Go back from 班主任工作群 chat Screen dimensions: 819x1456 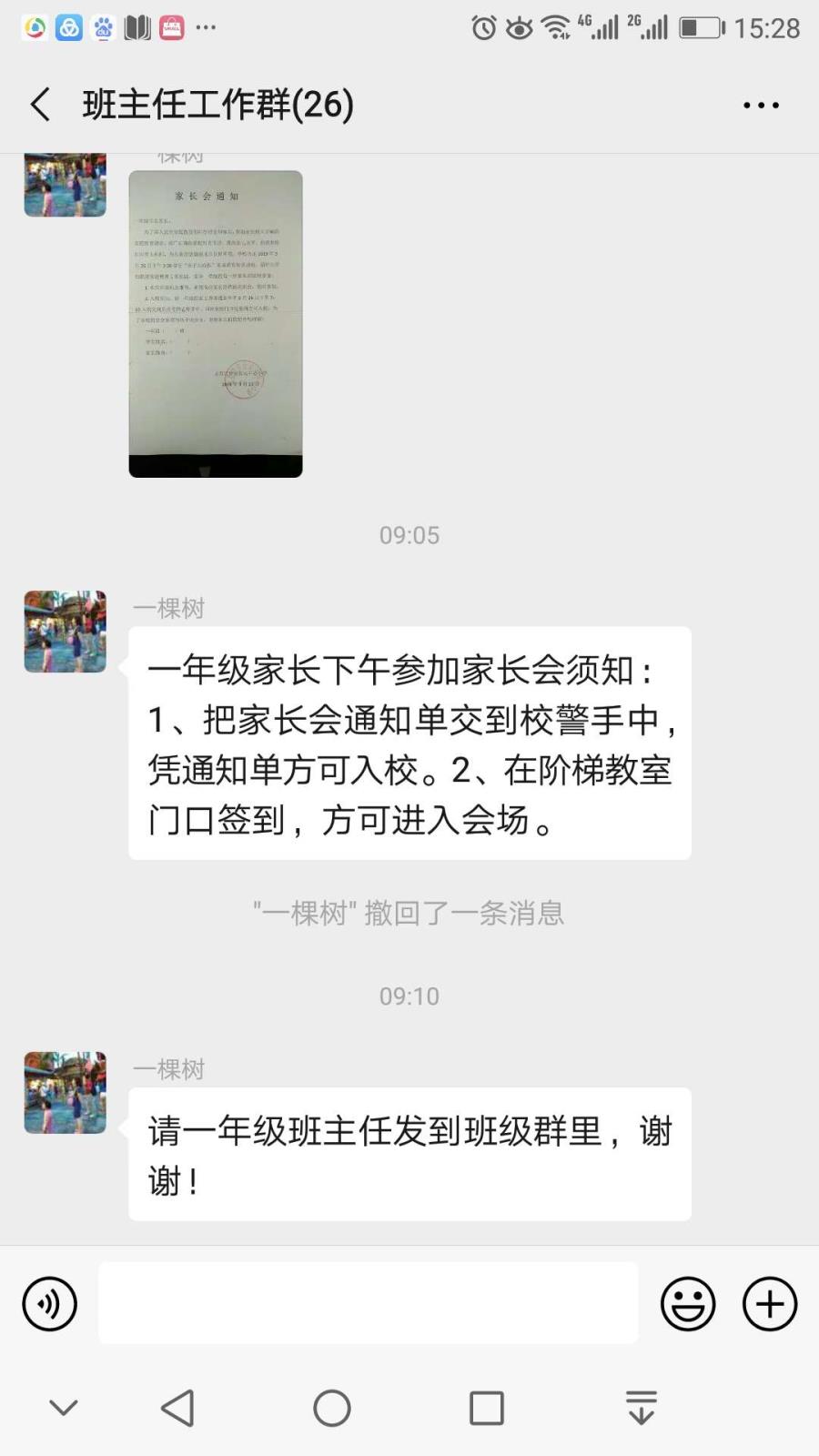coord(41,105)
